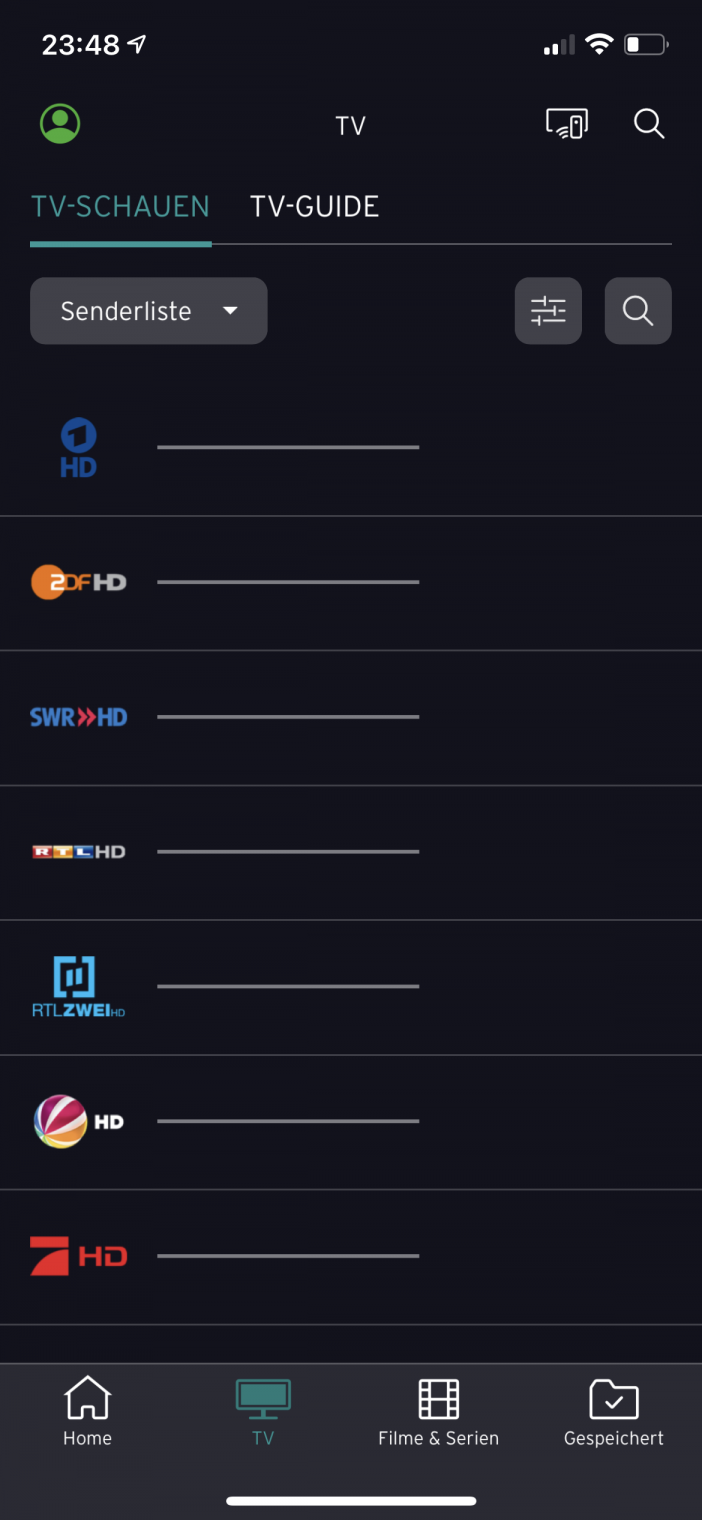Select the TV-SCHAUEN tab

[120, 207]
